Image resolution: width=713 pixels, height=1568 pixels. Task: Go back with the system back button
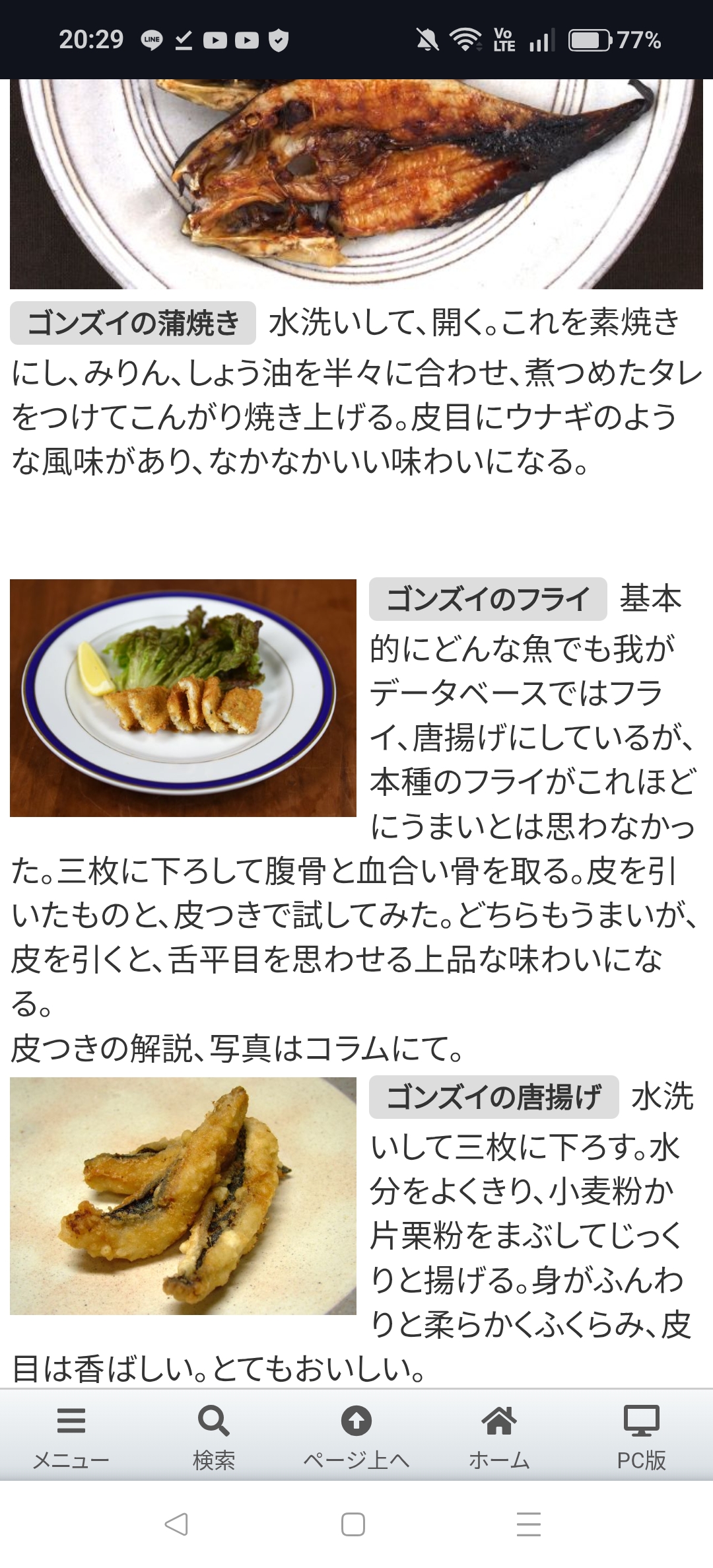click(176, 1524)
